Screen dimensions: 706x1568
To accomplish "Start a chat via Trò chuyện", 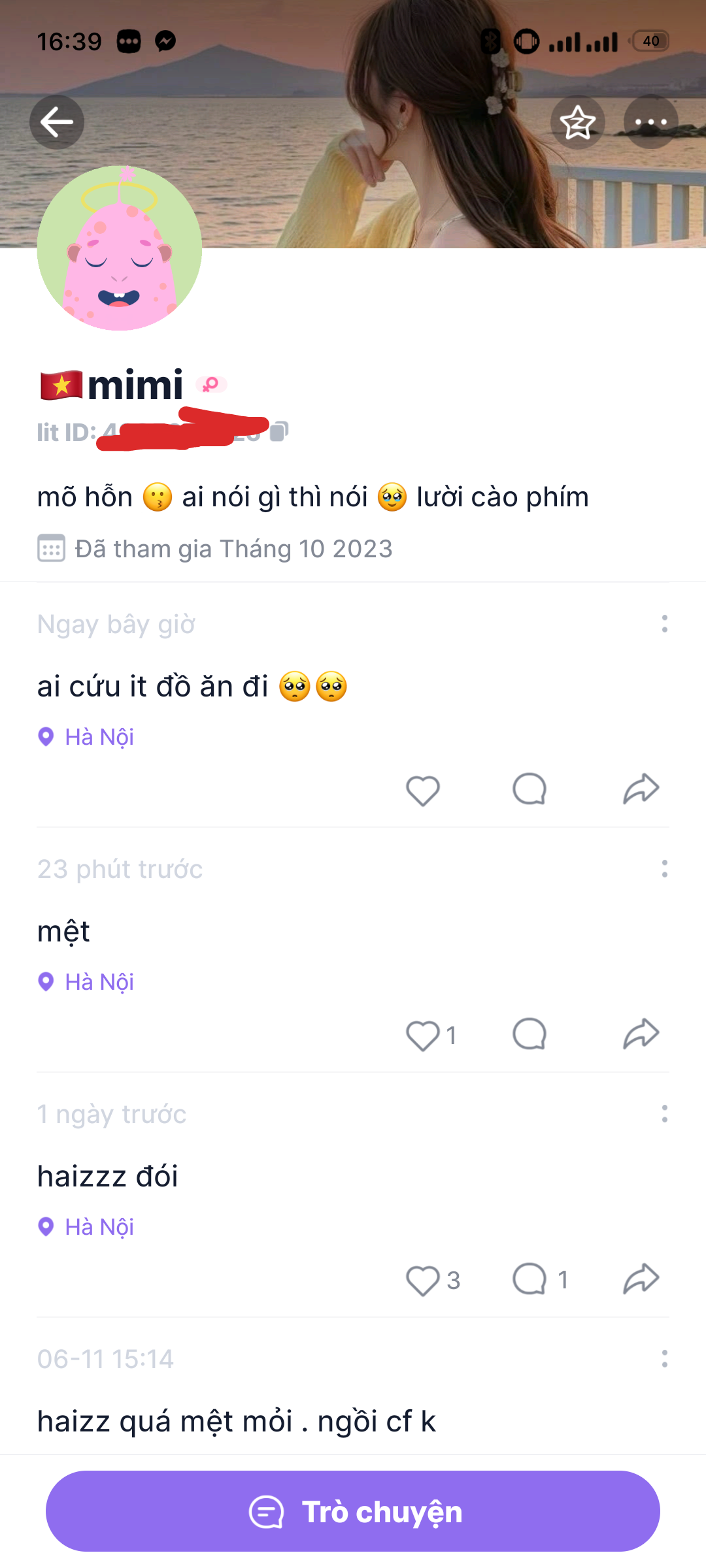I will pyautogui.click(x=353, y=1511).
